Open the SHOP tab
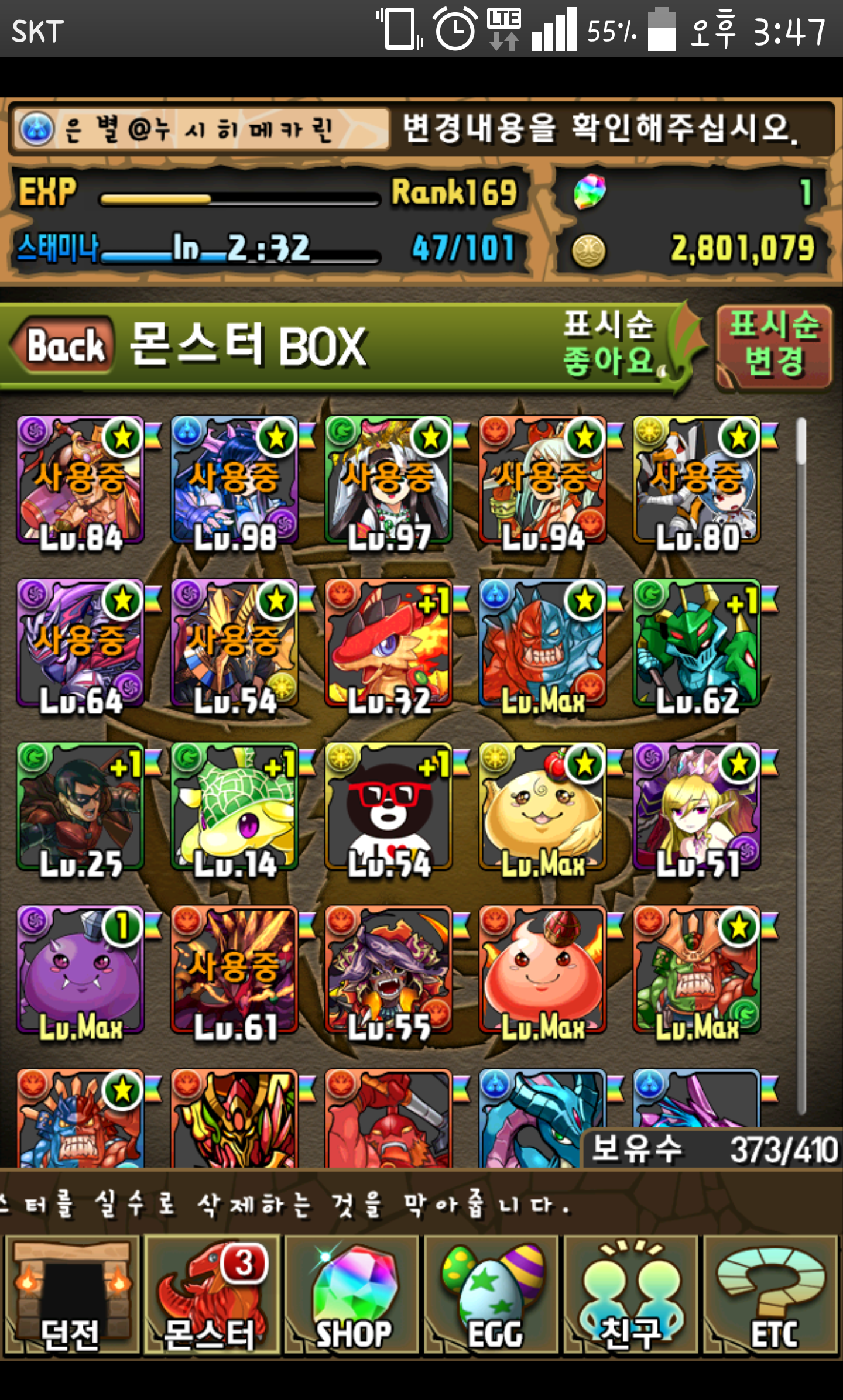The height and width of the screenshot is (1400, 843). 352,1296
